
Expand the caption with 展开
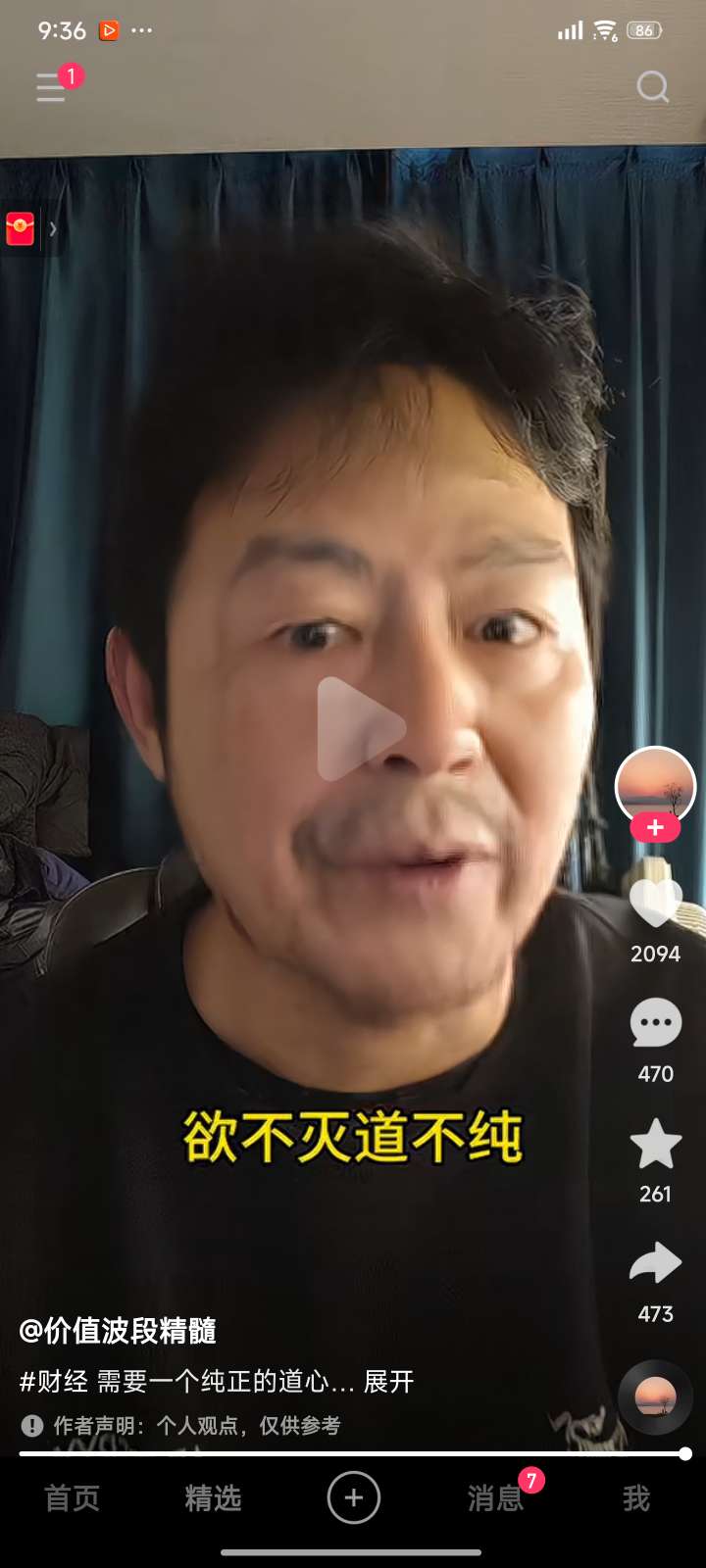point(388,1382)
